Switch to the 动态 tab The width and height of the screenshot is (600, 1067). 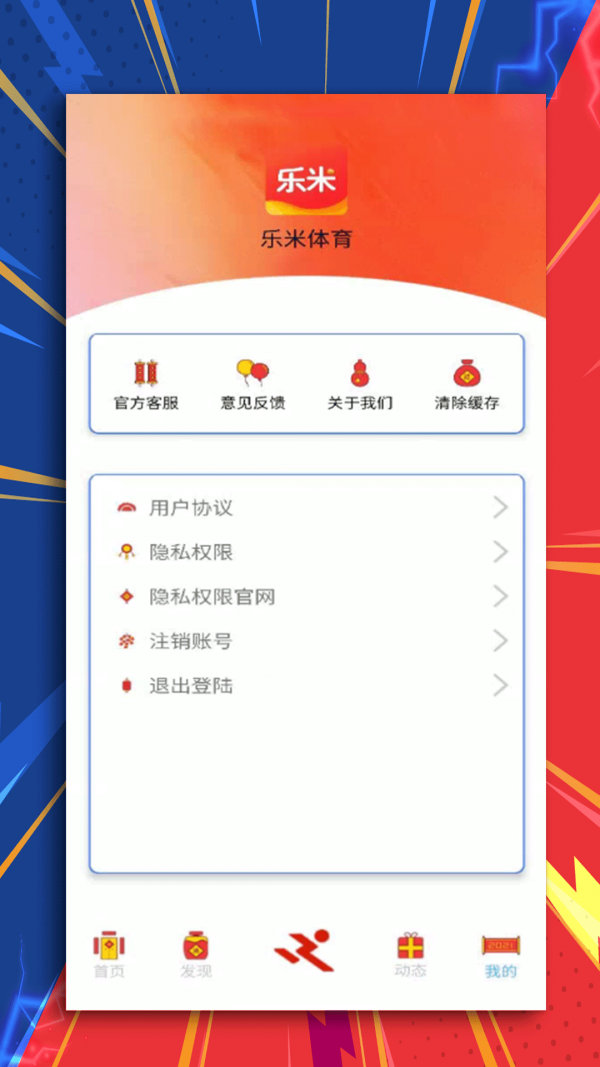410,954
